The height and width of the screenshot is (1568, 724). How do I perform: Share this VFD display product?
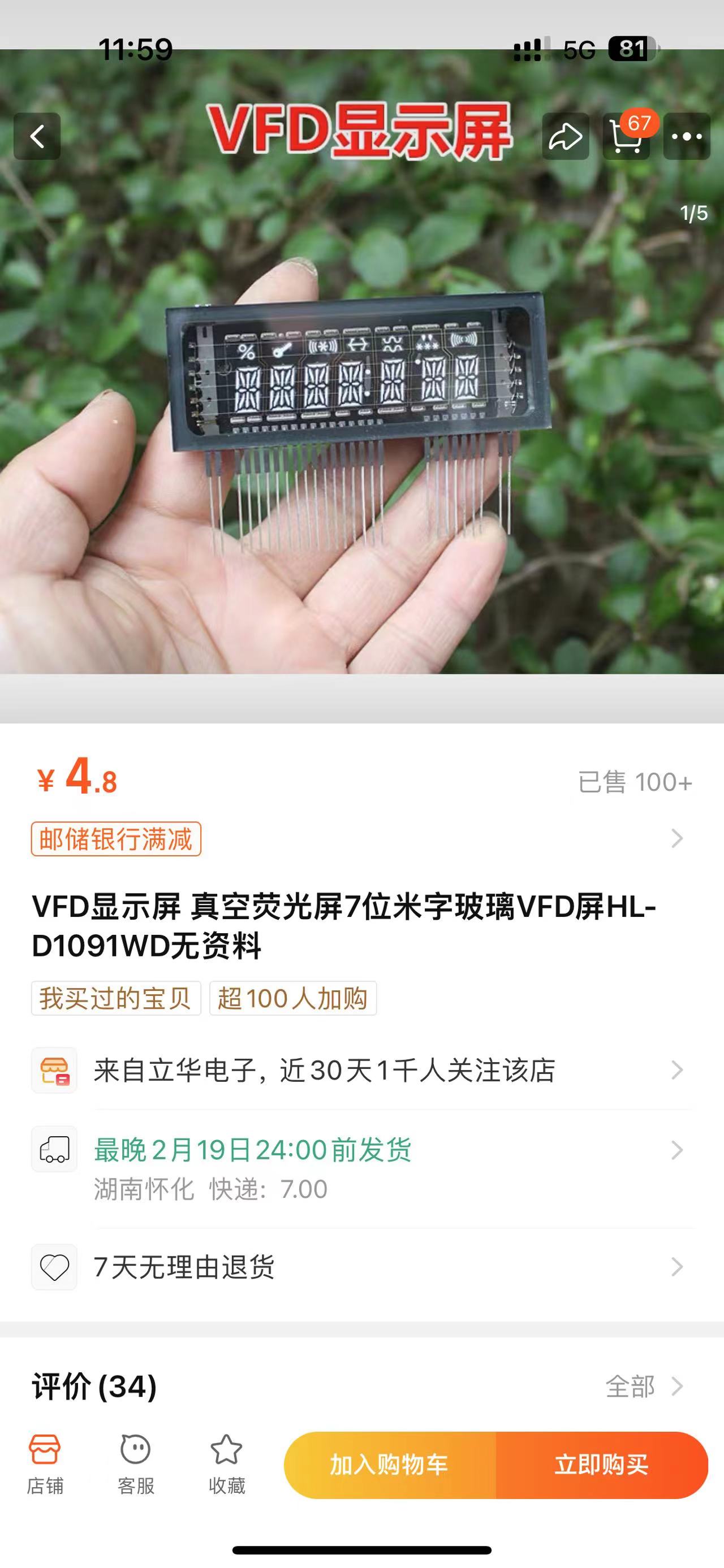pos(566,136)
